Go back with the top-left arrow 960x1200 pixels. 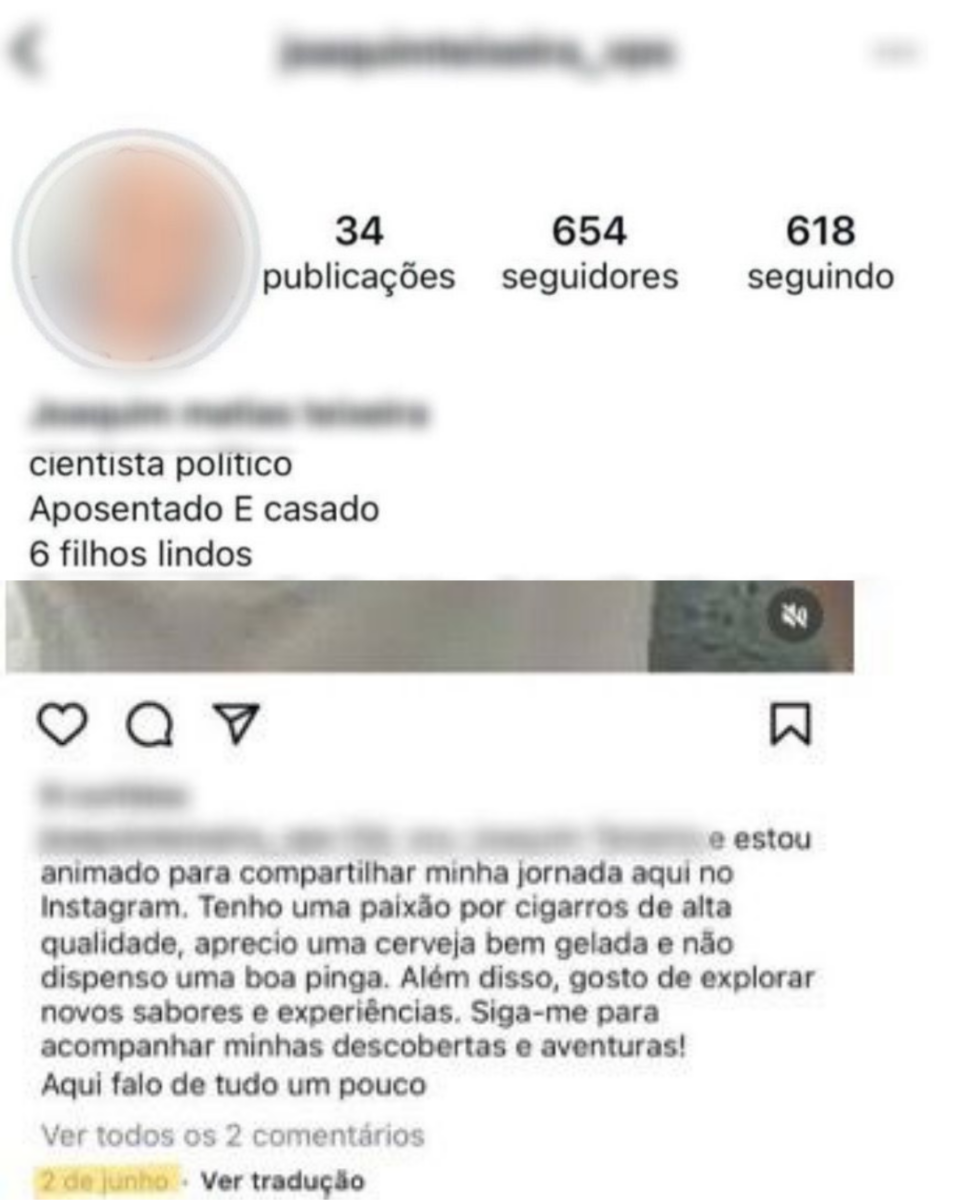coord(28,52)
